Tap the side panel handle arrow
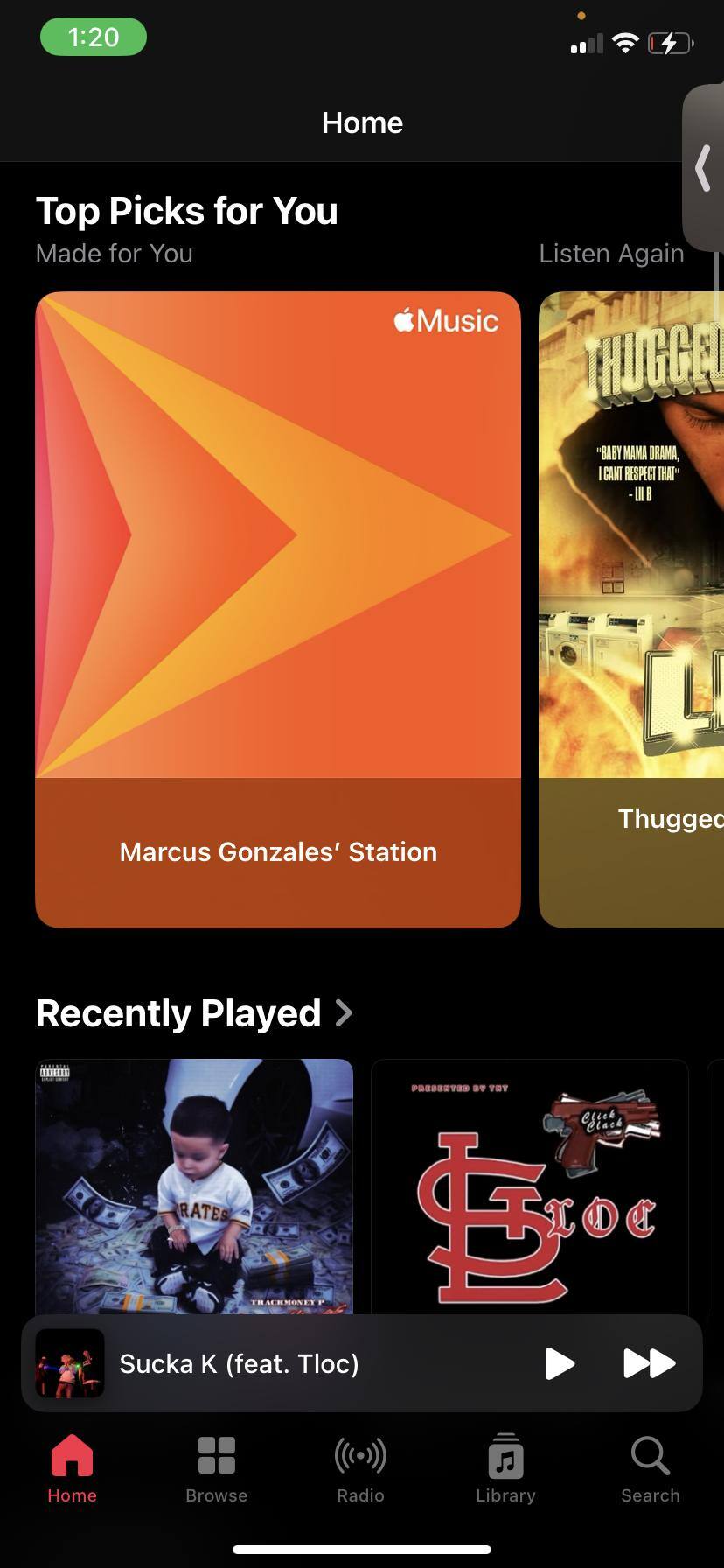 [703, 168]
